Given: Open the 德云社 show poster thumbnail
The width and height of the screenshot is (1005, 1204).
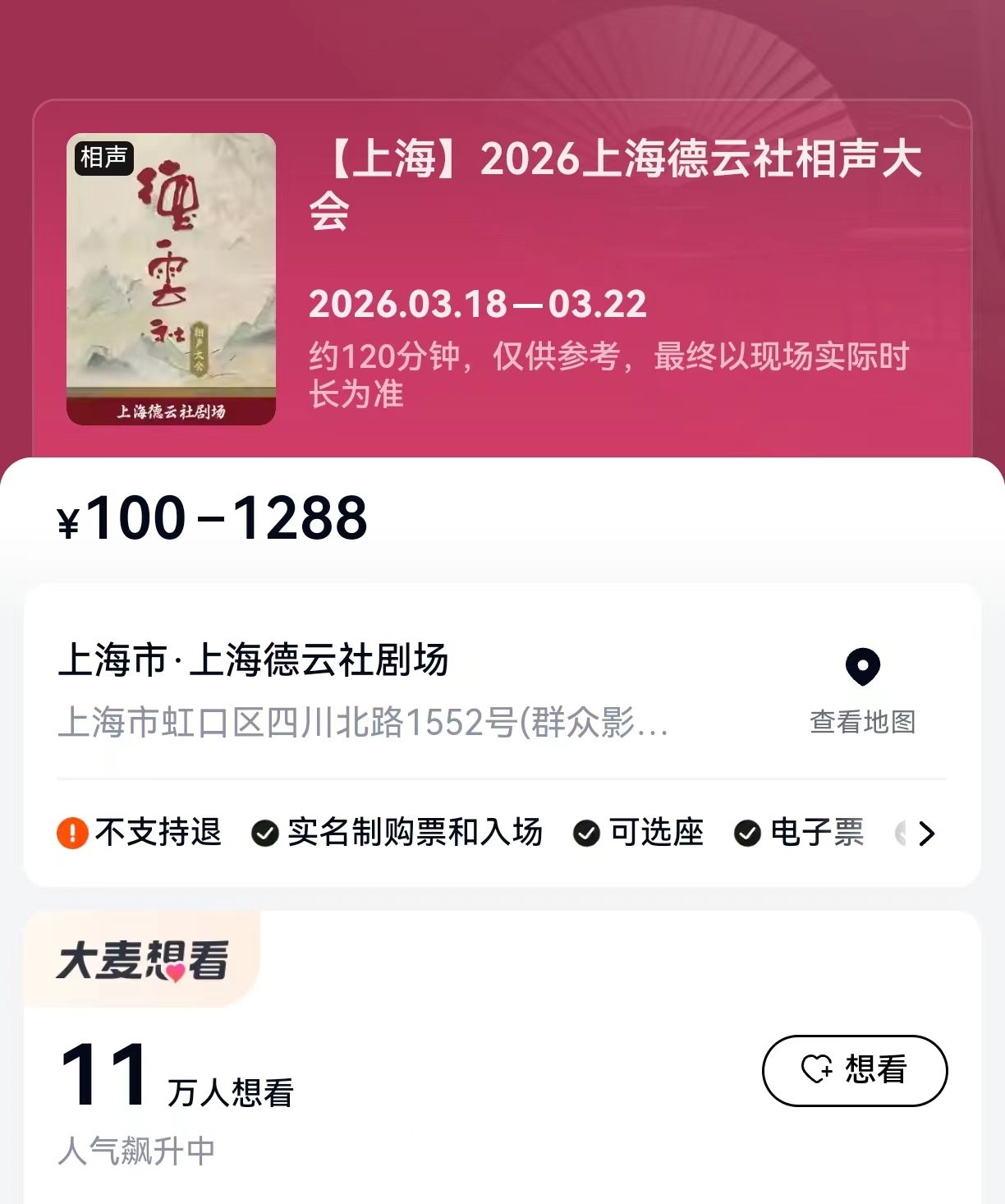Looking at the screenshot, I should [x=171, y=279].
